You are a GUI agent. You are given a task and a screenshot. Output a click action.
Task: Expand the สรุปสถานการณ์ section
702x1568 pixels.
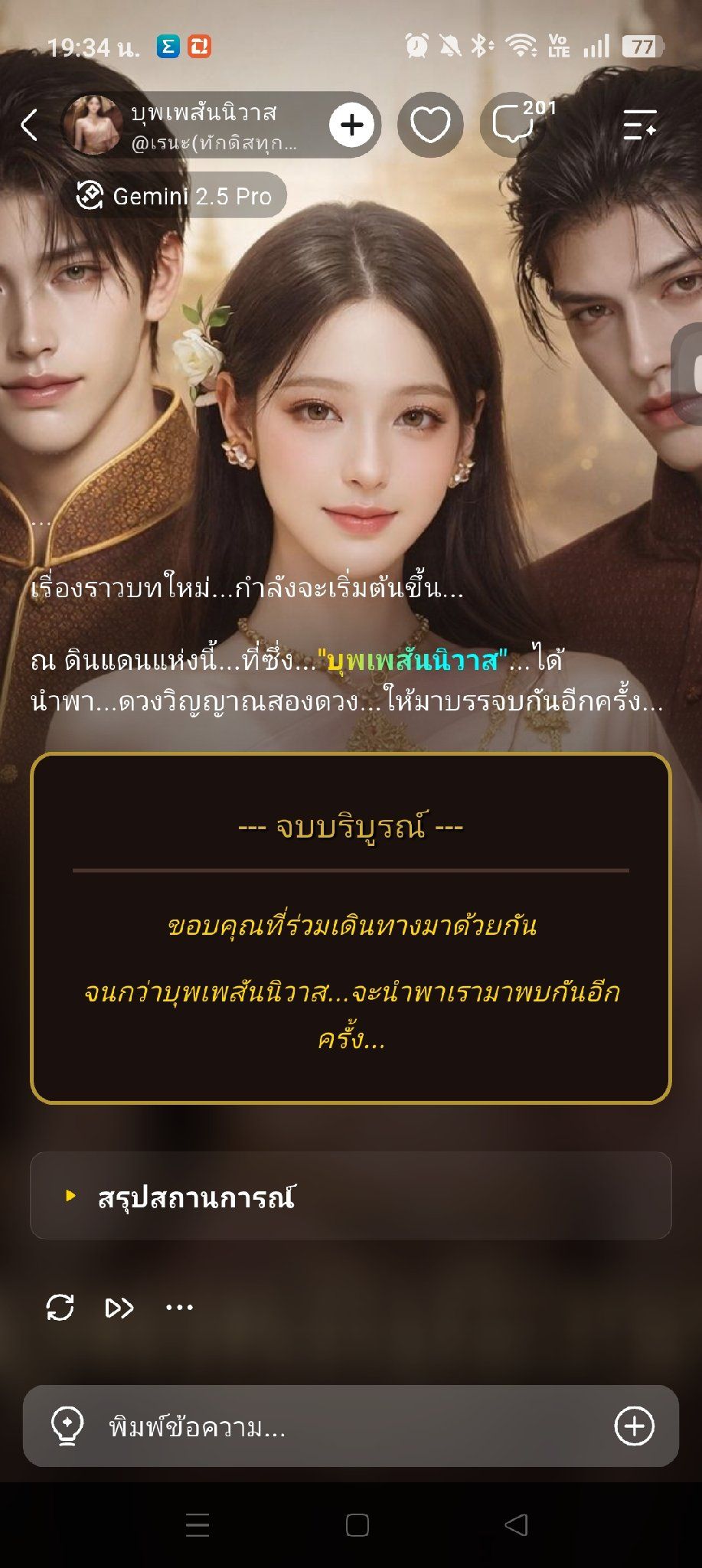click(351, 1195)
